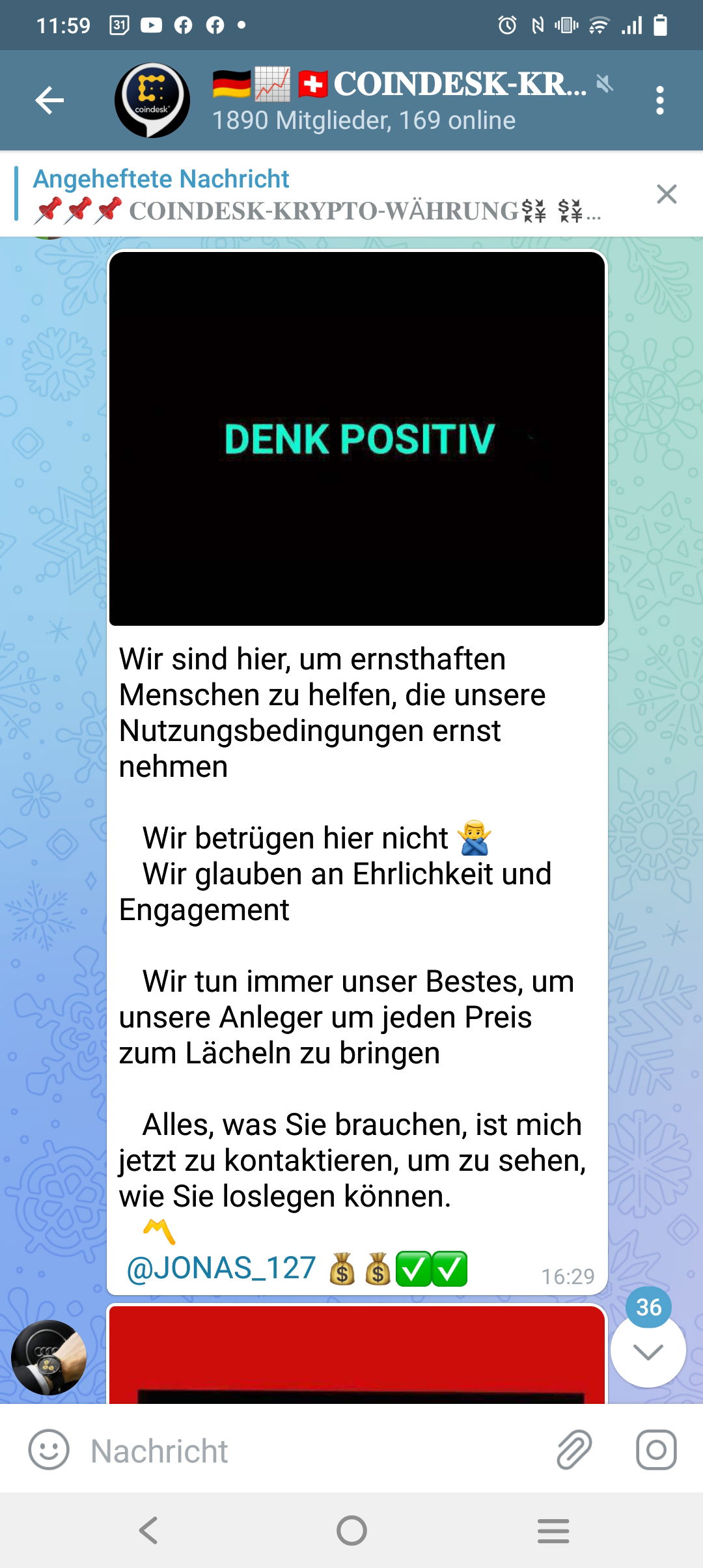
Task: Open the red image message
Action: (x=357, y=1354)
